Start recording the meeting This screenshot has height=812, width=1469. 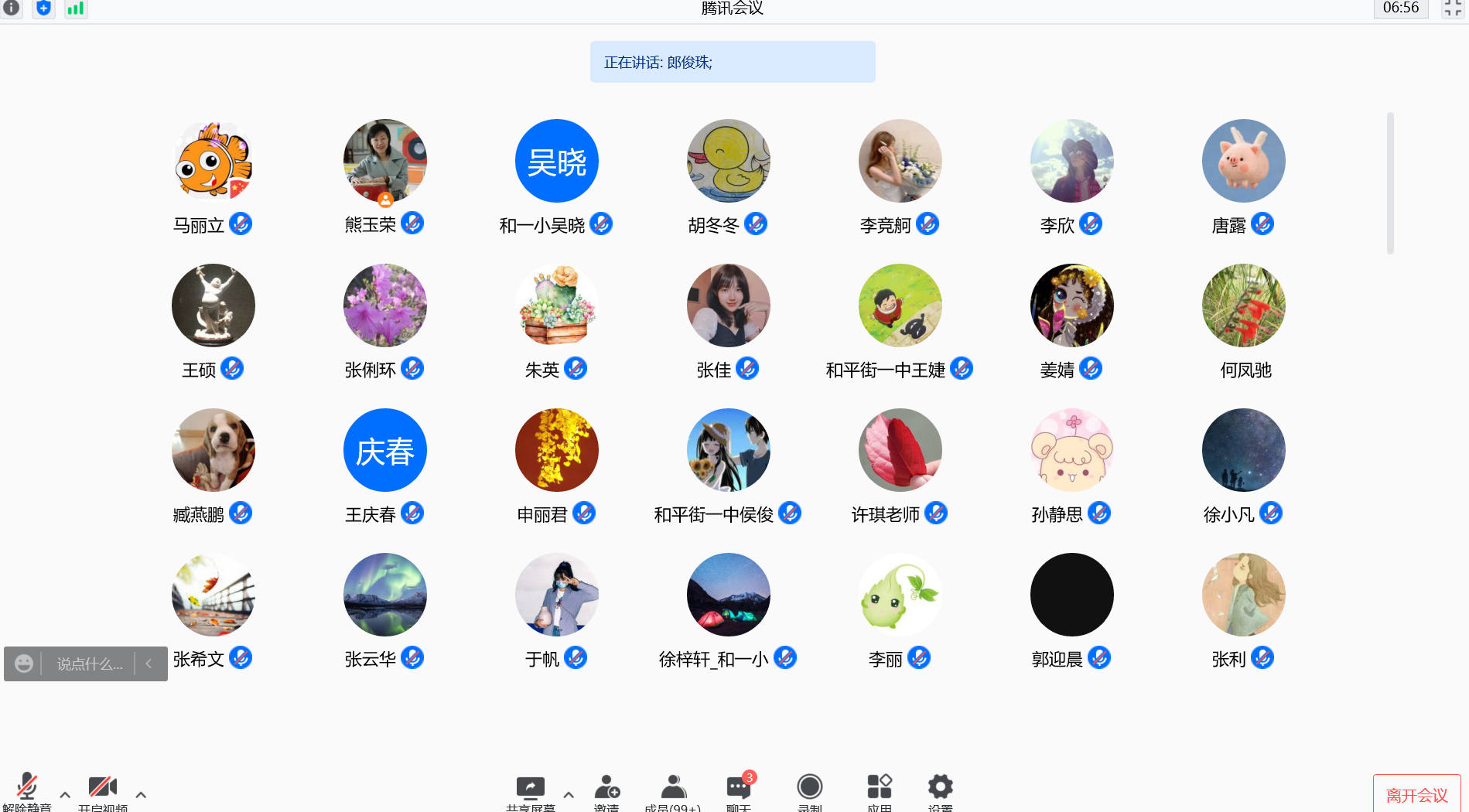point(810,790)
